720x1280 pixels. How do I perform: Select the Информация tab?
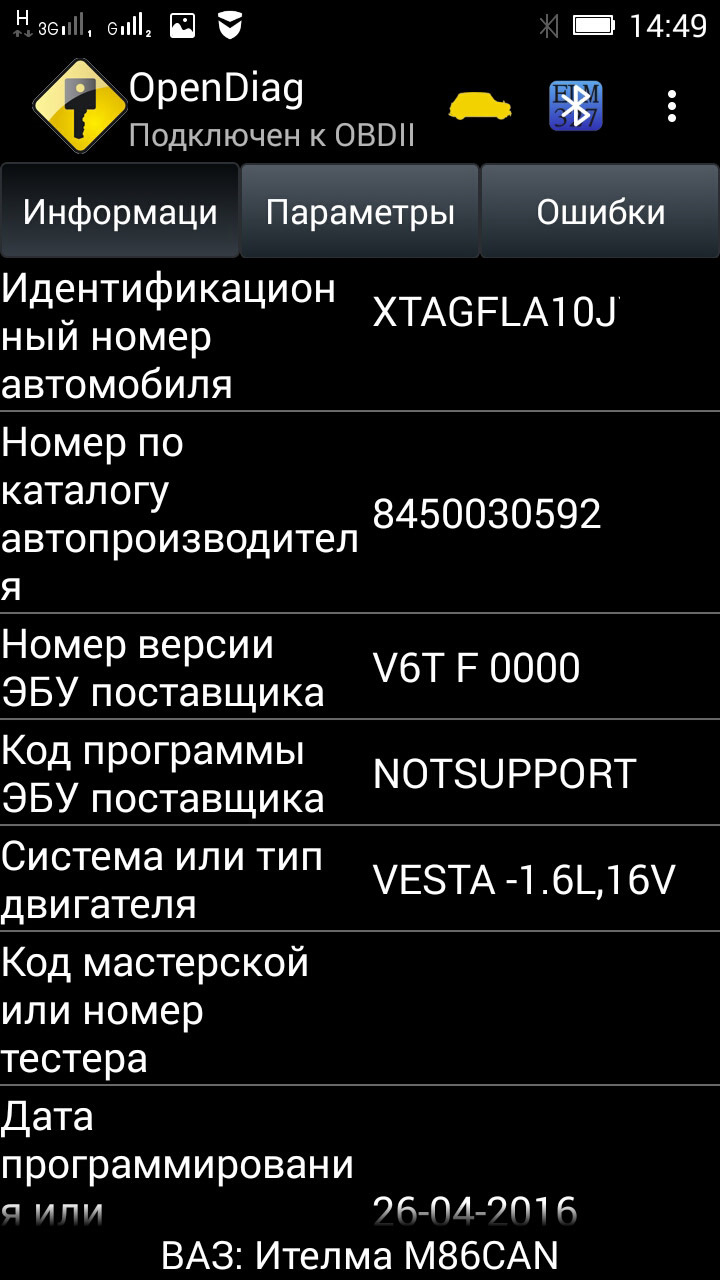(x=120, y=211)
